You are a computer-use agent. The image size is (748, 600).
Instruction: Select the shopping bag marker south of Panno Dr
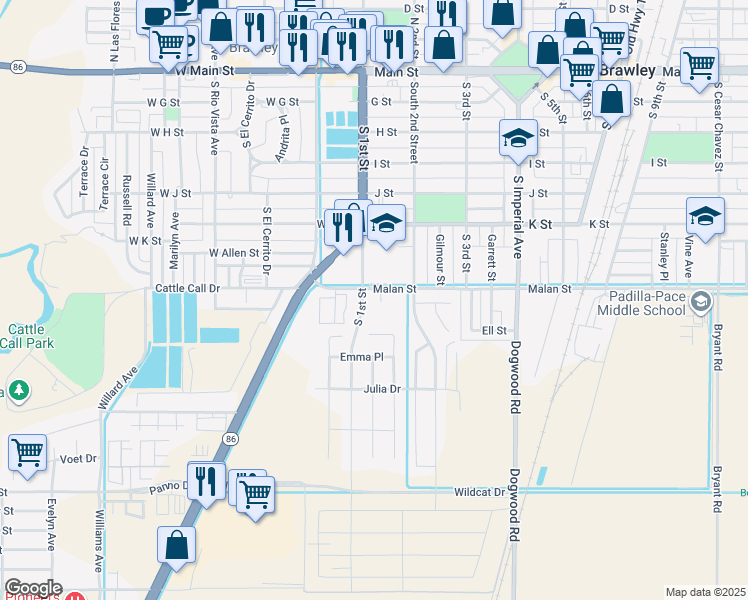click(177, 546)
